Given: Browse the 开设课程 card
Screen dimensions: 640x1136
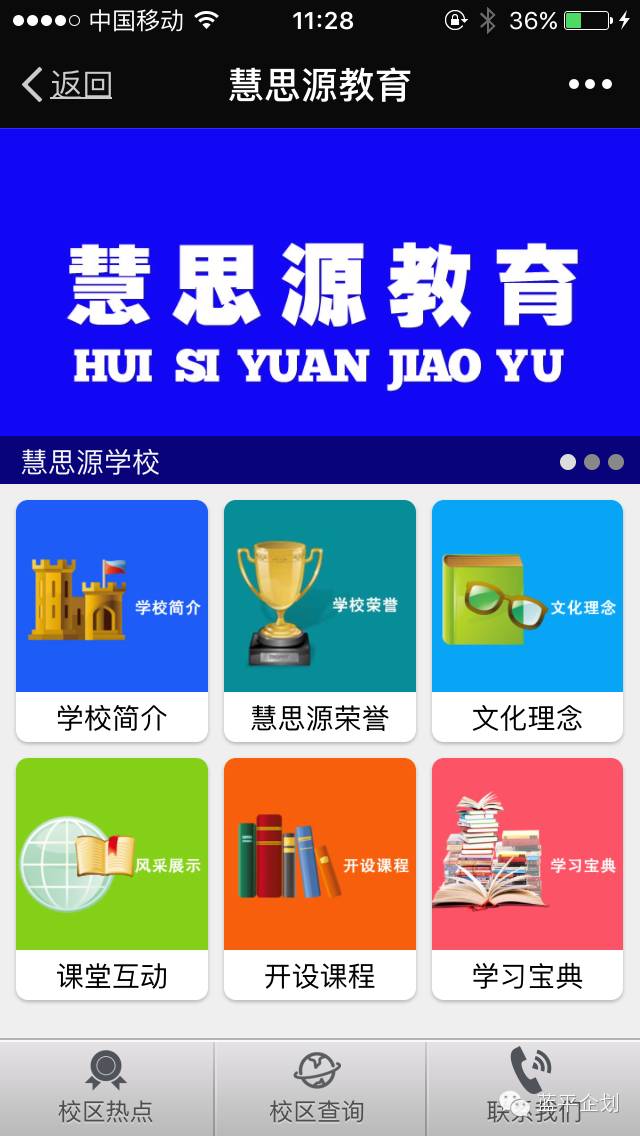Looking at the screenshot, I should tap(320, 878).
